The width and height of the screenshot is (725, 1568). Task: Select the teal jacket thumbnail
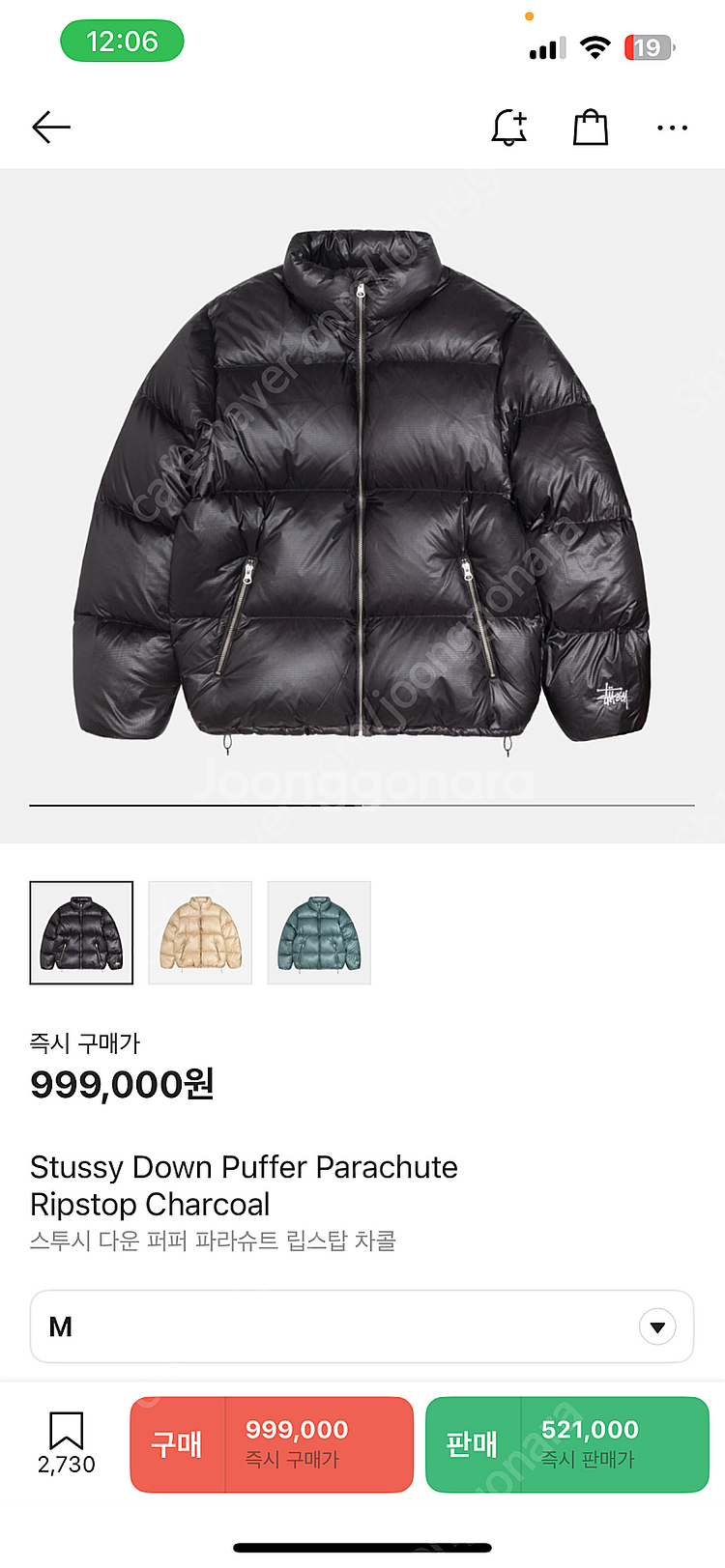(319, 932)
